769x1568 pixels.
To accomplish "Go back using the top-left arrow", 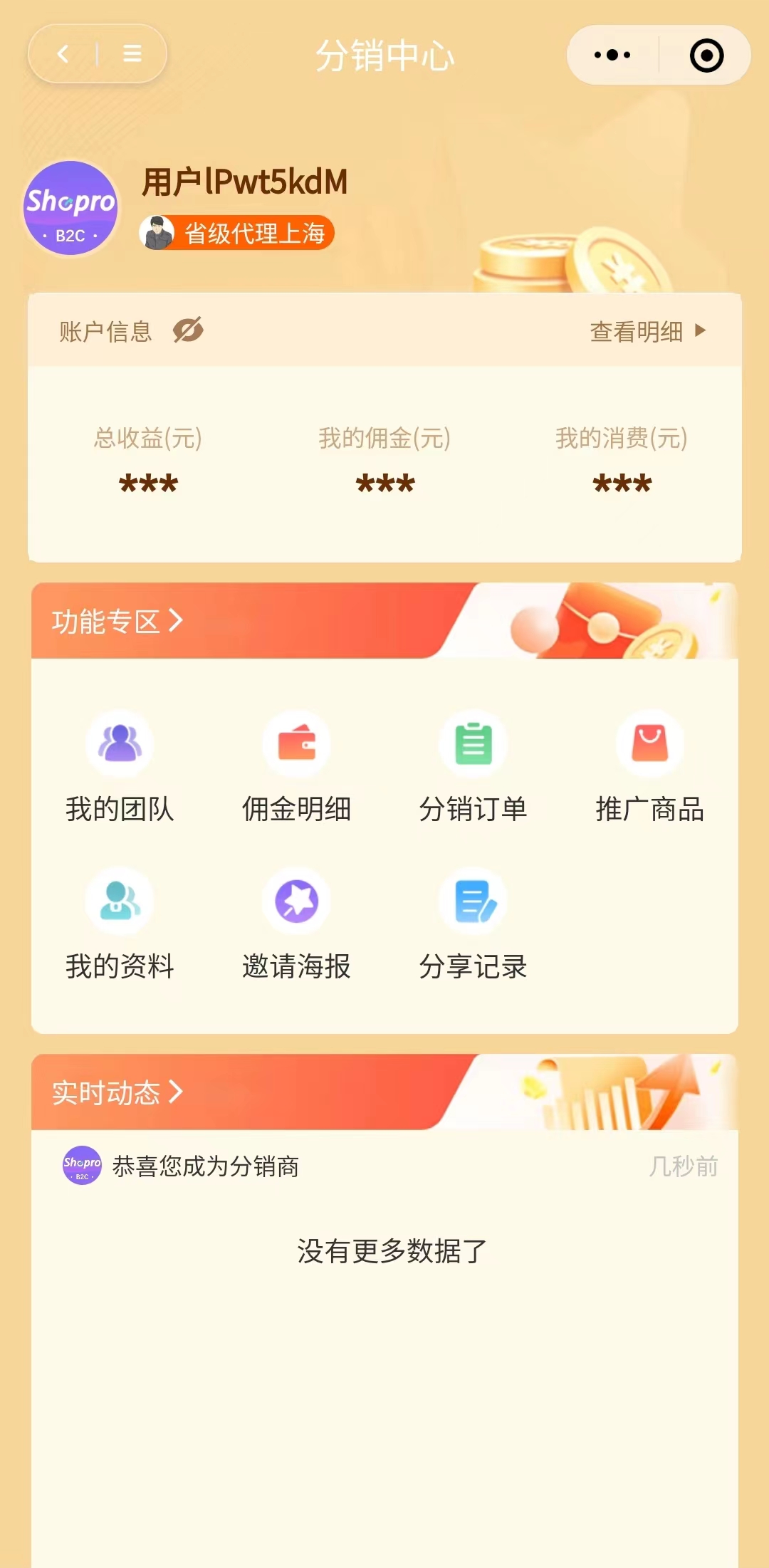I will tap(63, 54).
